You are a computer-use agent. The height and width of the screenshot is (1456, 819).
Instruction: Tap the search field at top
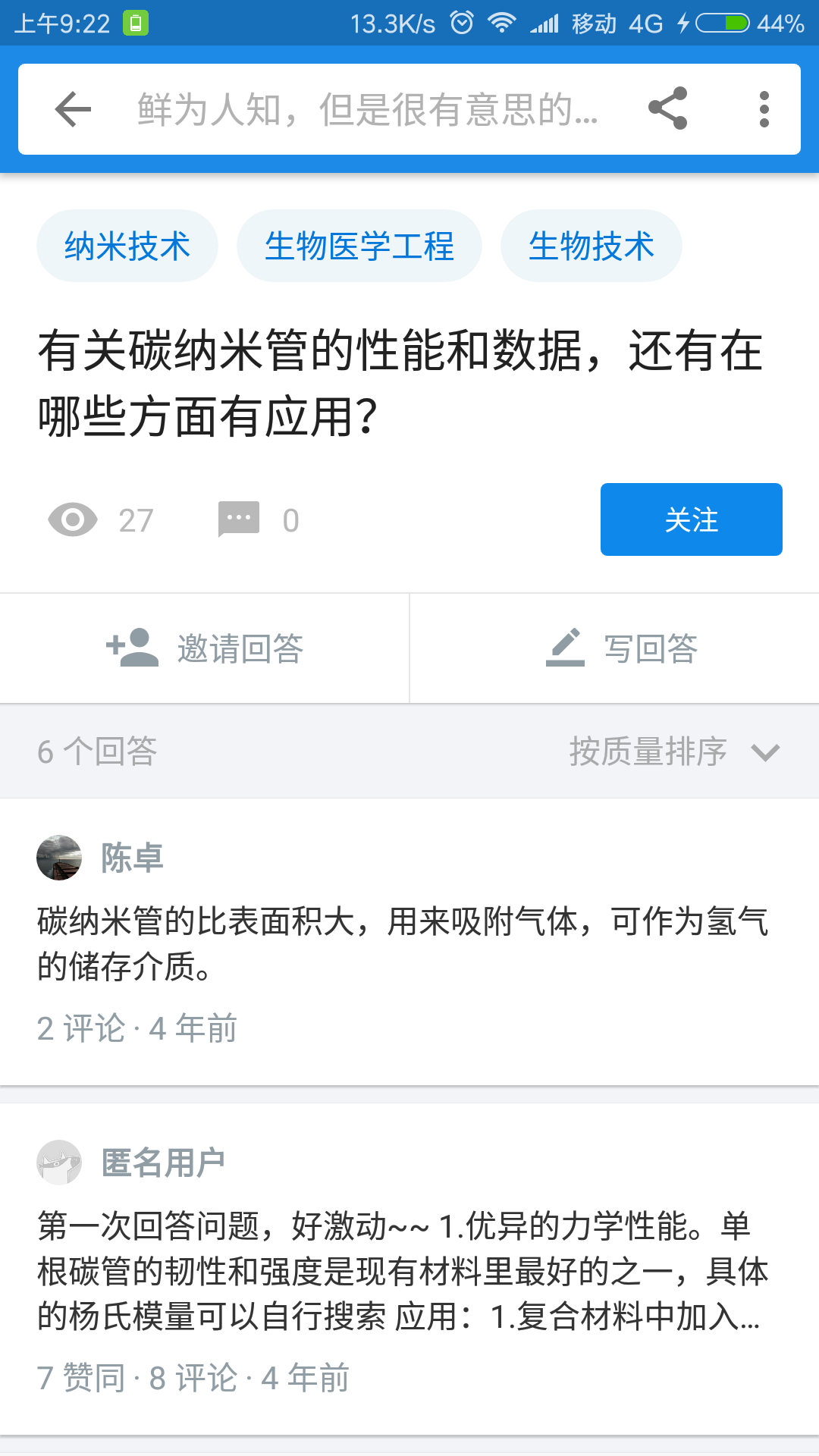pyautogui.click(x=368, y=110)
